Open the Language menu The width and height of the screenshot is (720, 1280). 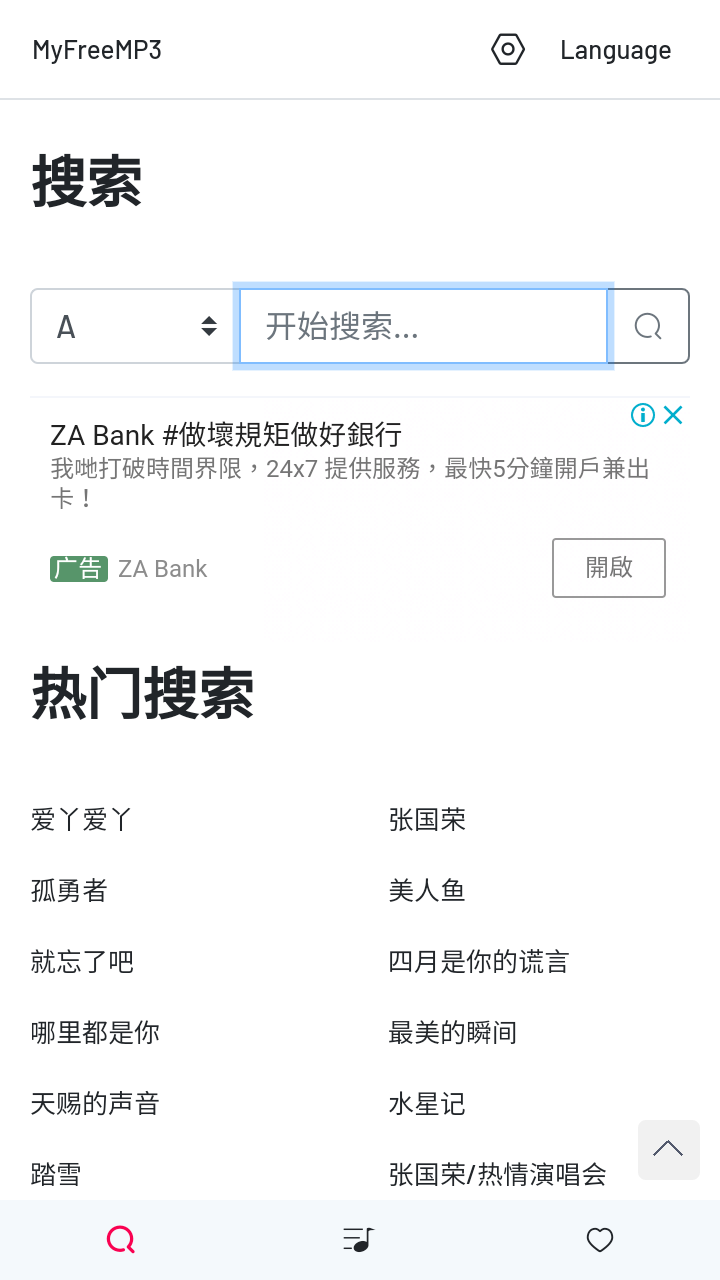615,50
